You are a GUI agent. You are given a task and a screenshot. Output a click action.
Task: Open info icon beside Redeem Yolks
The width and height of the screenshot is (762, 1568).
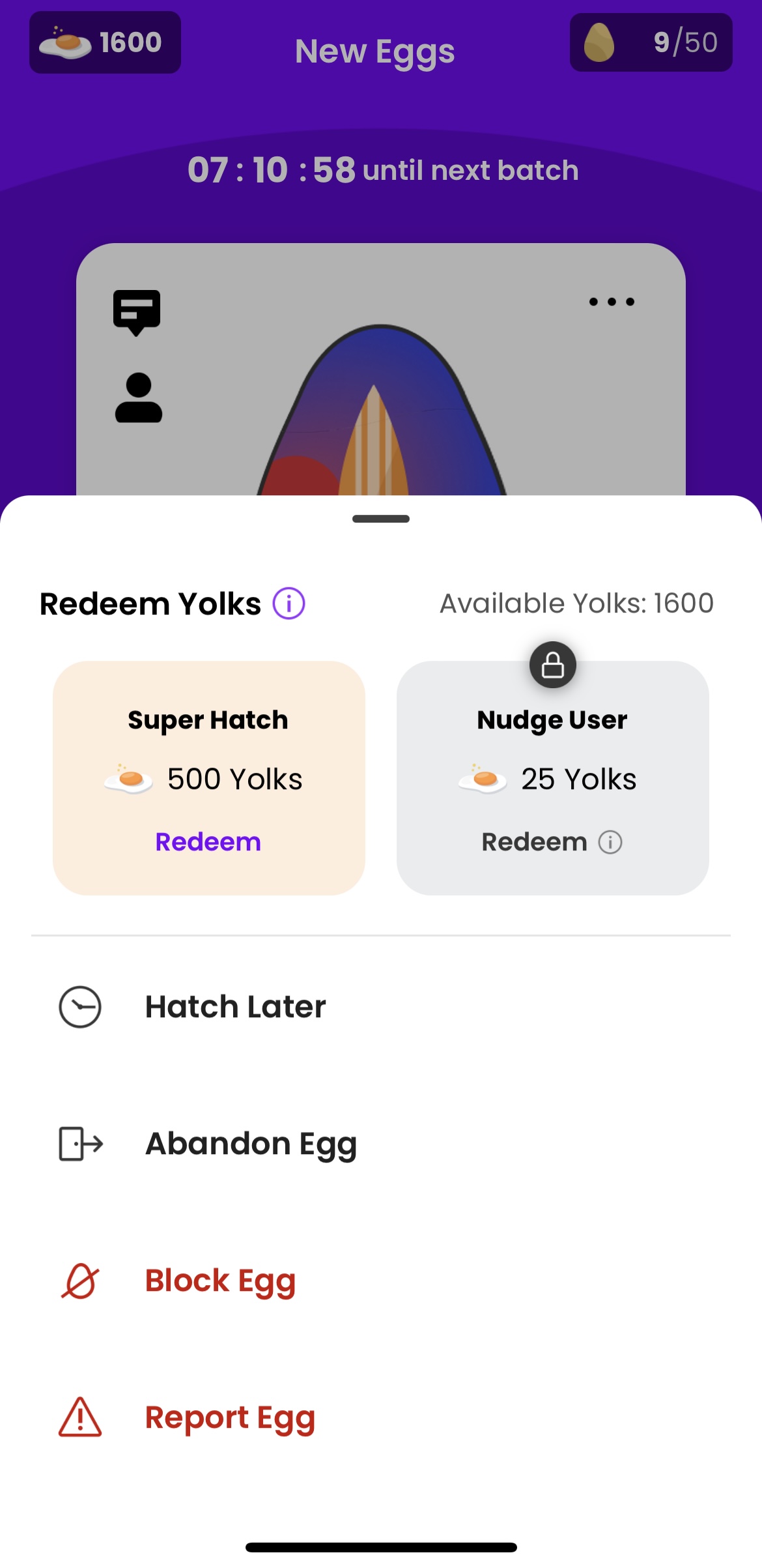[x=289, y=603]
